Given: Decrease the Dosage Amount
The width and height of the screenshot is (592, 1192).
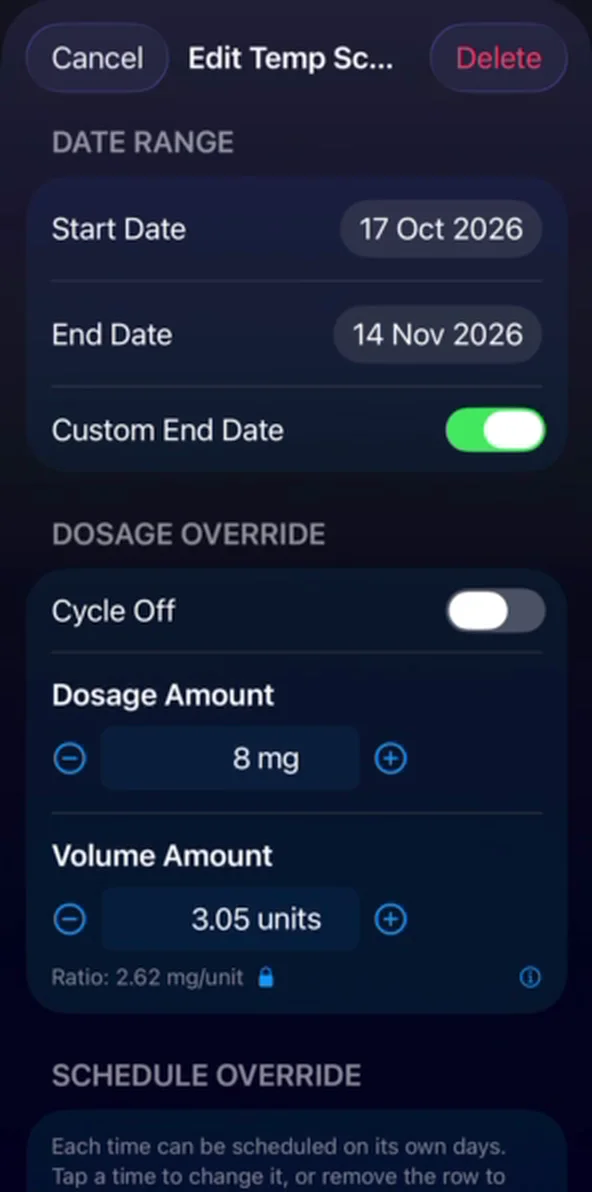Looking at the screenshot, I should click(70, 759).
